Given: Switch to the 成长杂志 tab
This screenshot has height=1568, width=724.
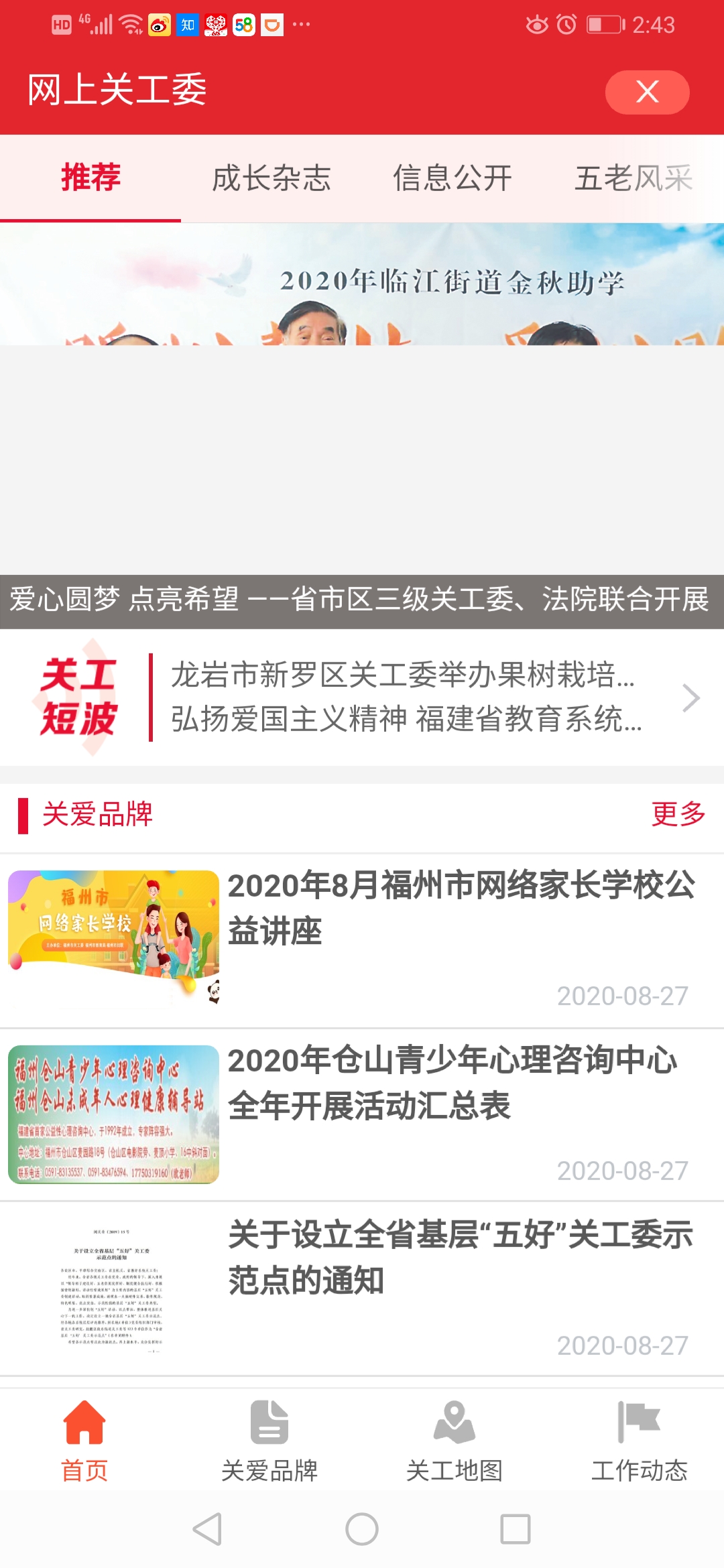Looking at the screenshot, I should [272, 178].
